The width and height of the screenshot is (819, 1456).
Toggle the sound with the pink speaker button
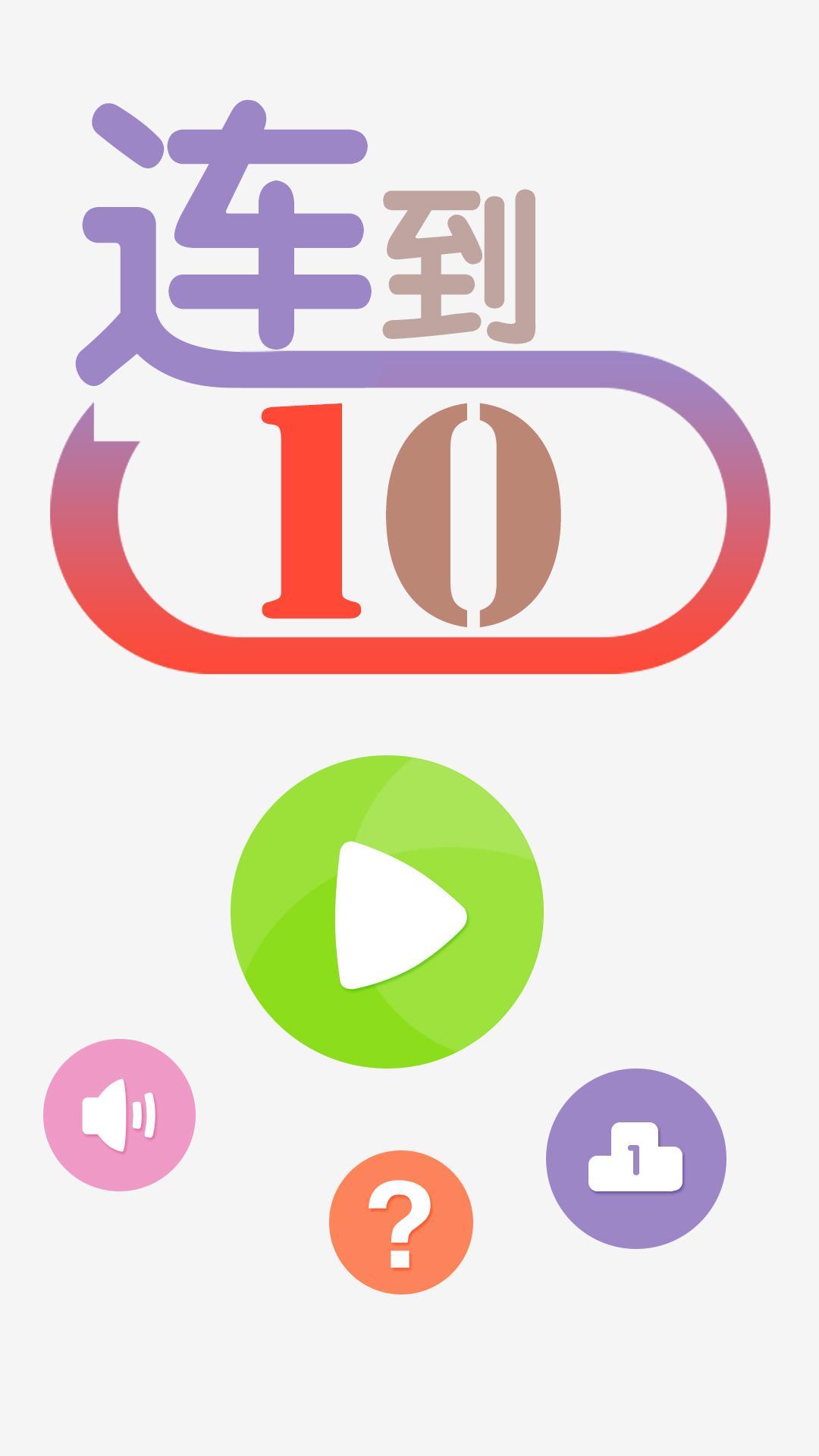119,1115
